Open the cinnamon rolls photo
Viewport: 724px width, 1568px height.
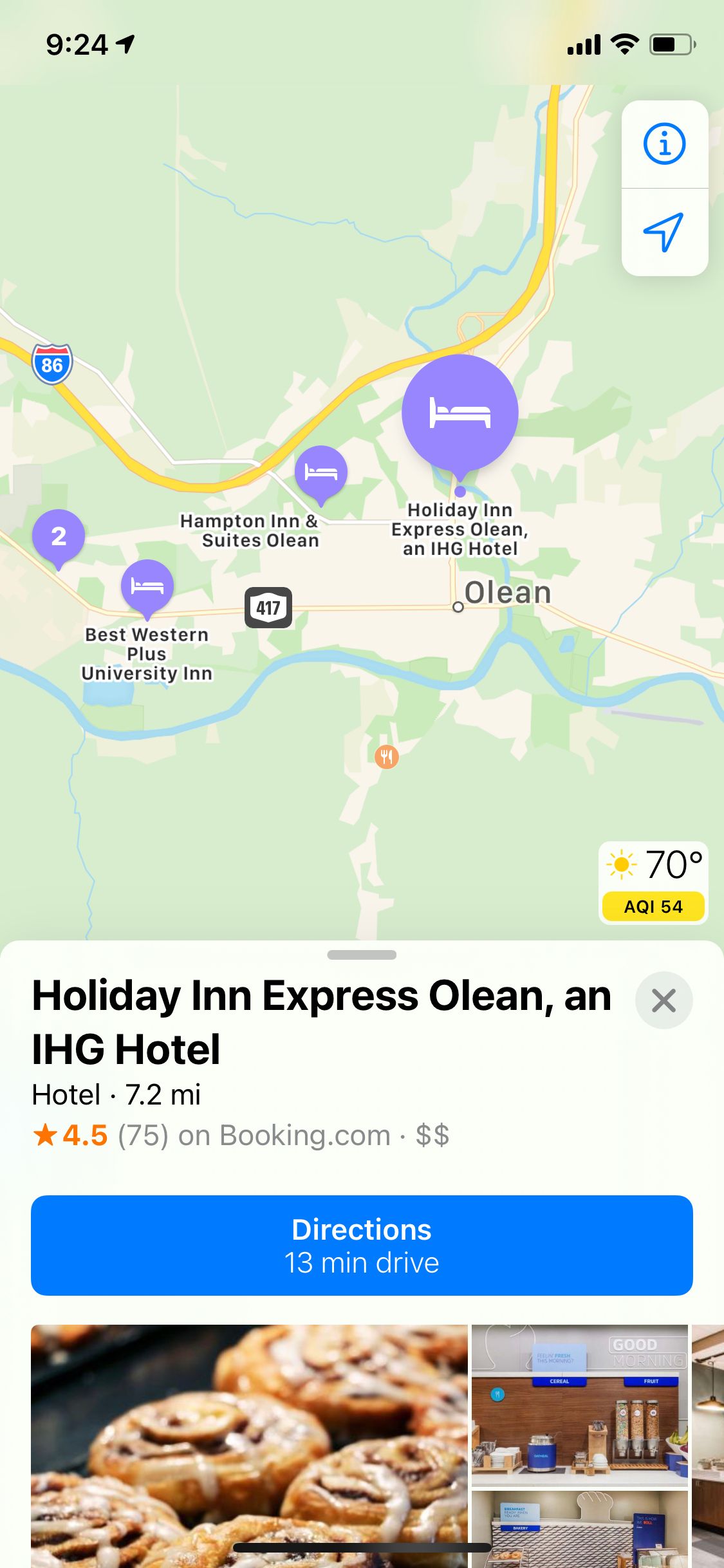(x=249, y=1446)
